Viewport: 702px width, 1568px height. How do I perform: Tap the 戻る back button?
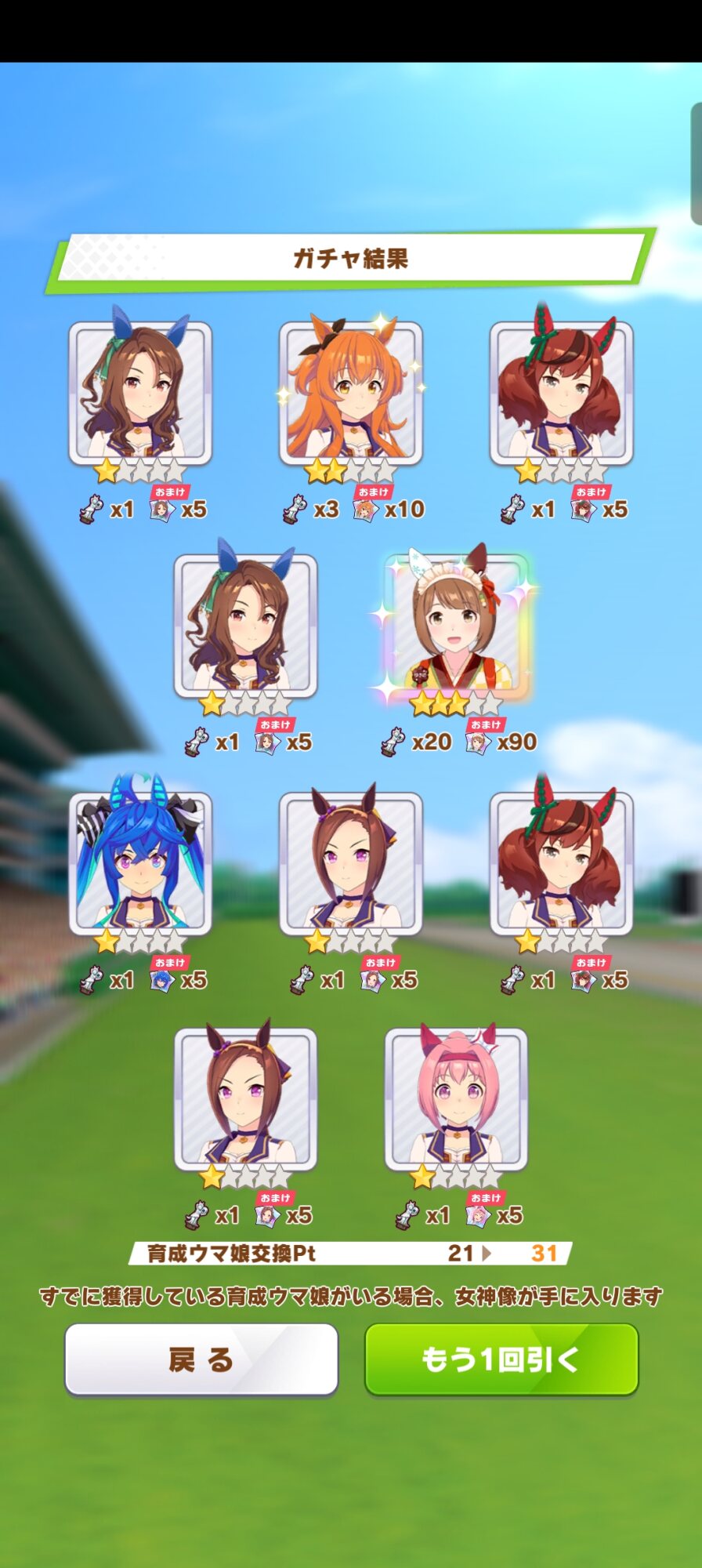point(201,1359)
